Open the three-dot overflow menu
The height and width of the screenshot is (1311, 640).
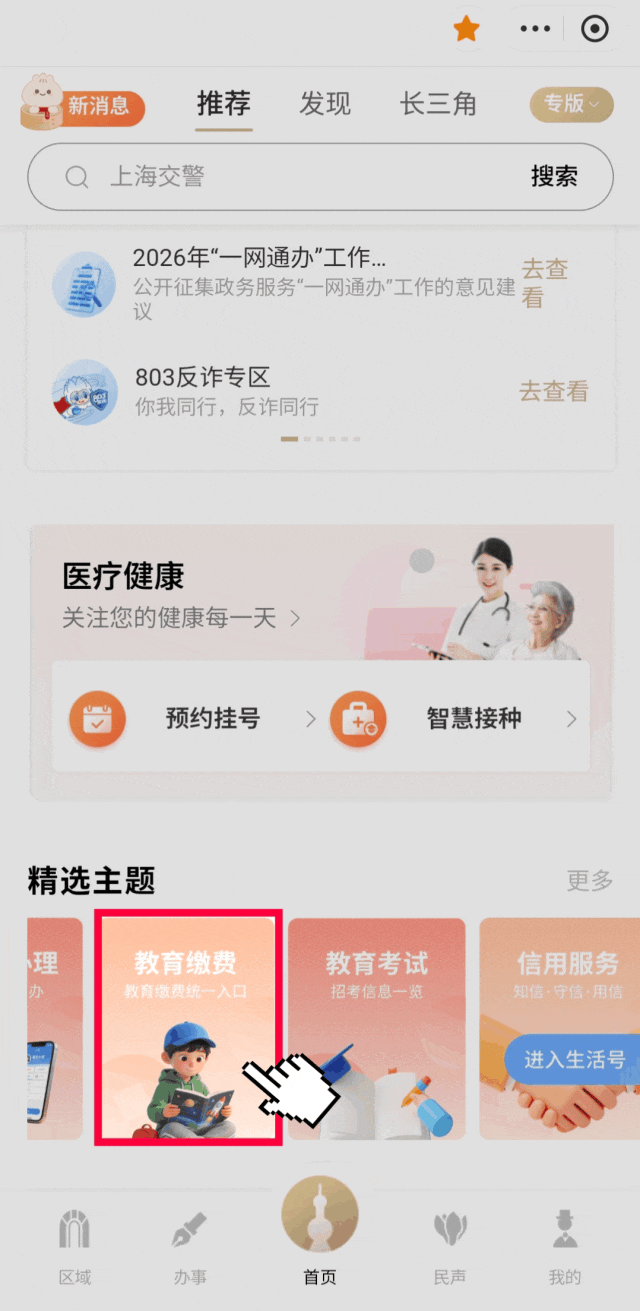pyautogui.click(x=536, y=29)
